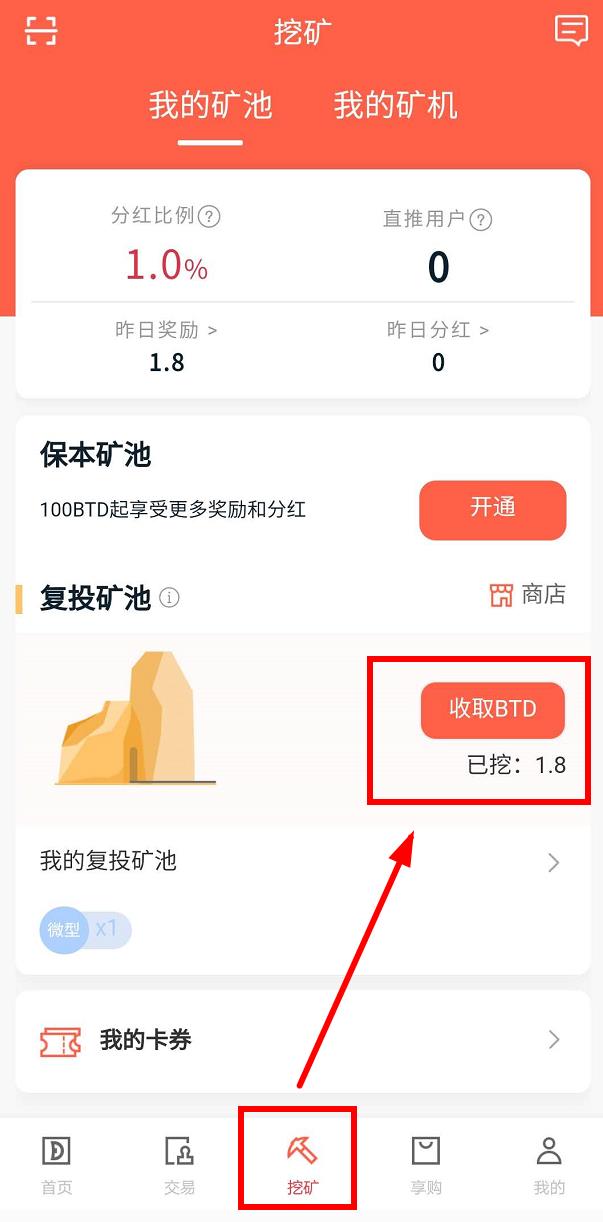Go to the 首页 tab
The width and height of the screenshot is (603, 1222).
(x=57, y=1165)
